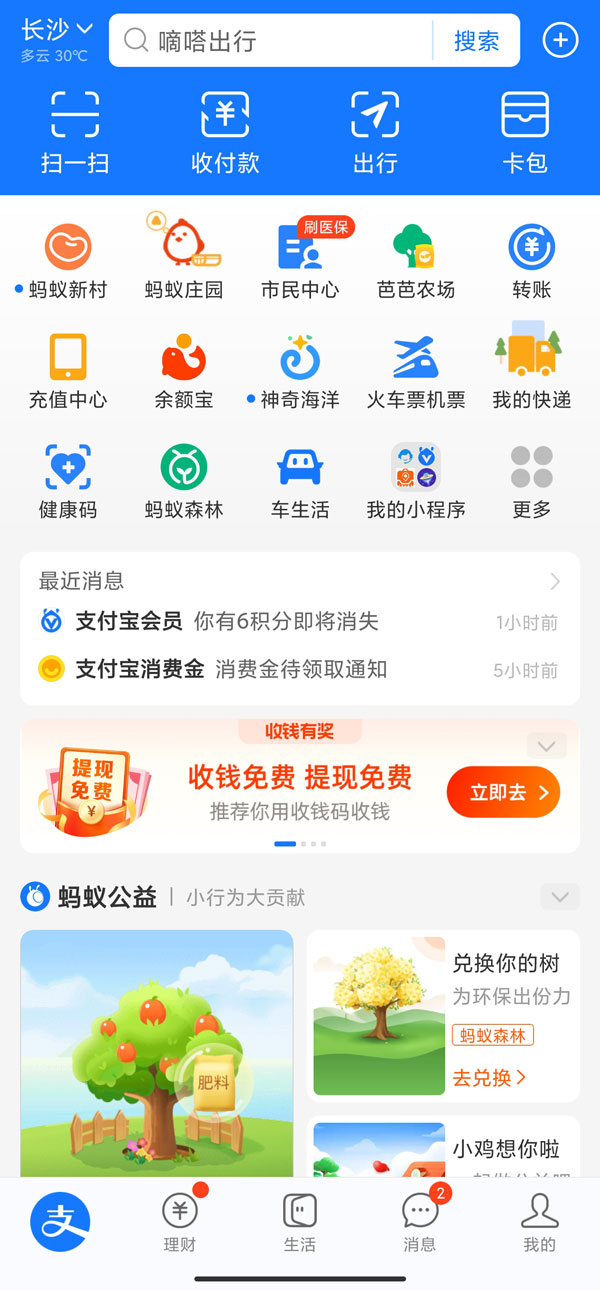
Task: Tap the 立即去 button on banner
Action: [503, 792]
